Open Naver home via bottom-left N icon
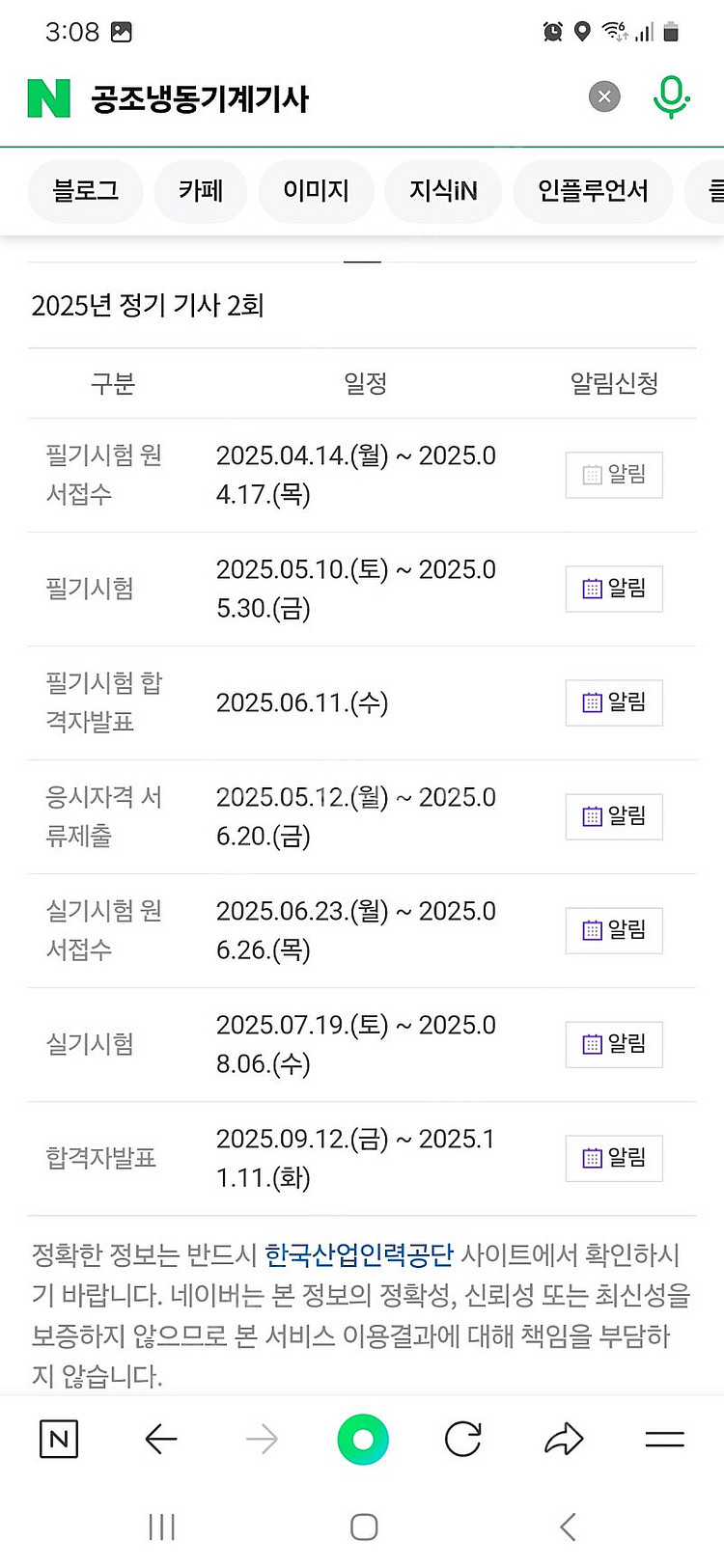 pyautogui.click(x=58, y=1438)
